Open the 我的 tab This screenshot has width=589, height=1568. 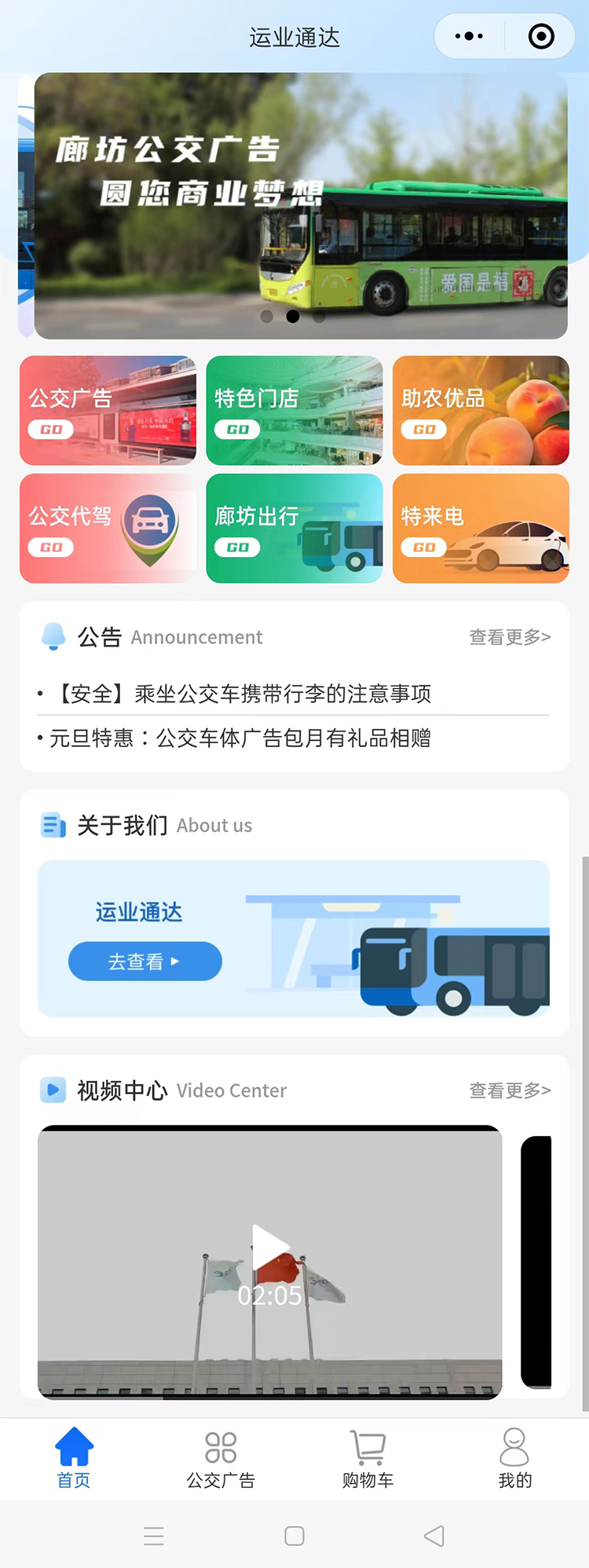514,1460
